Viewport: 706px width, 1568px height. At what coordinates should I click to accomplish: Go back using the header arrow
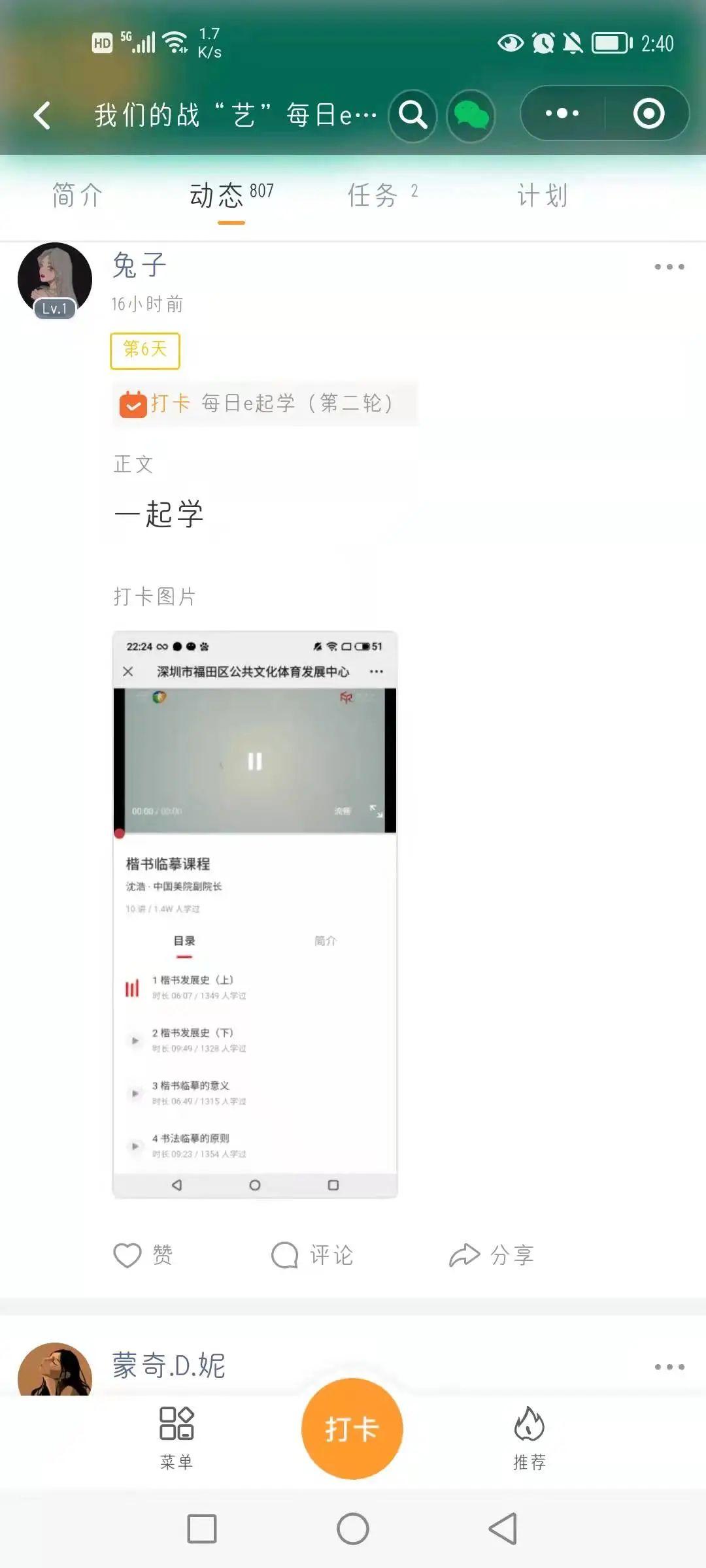(x=42, y=115)
